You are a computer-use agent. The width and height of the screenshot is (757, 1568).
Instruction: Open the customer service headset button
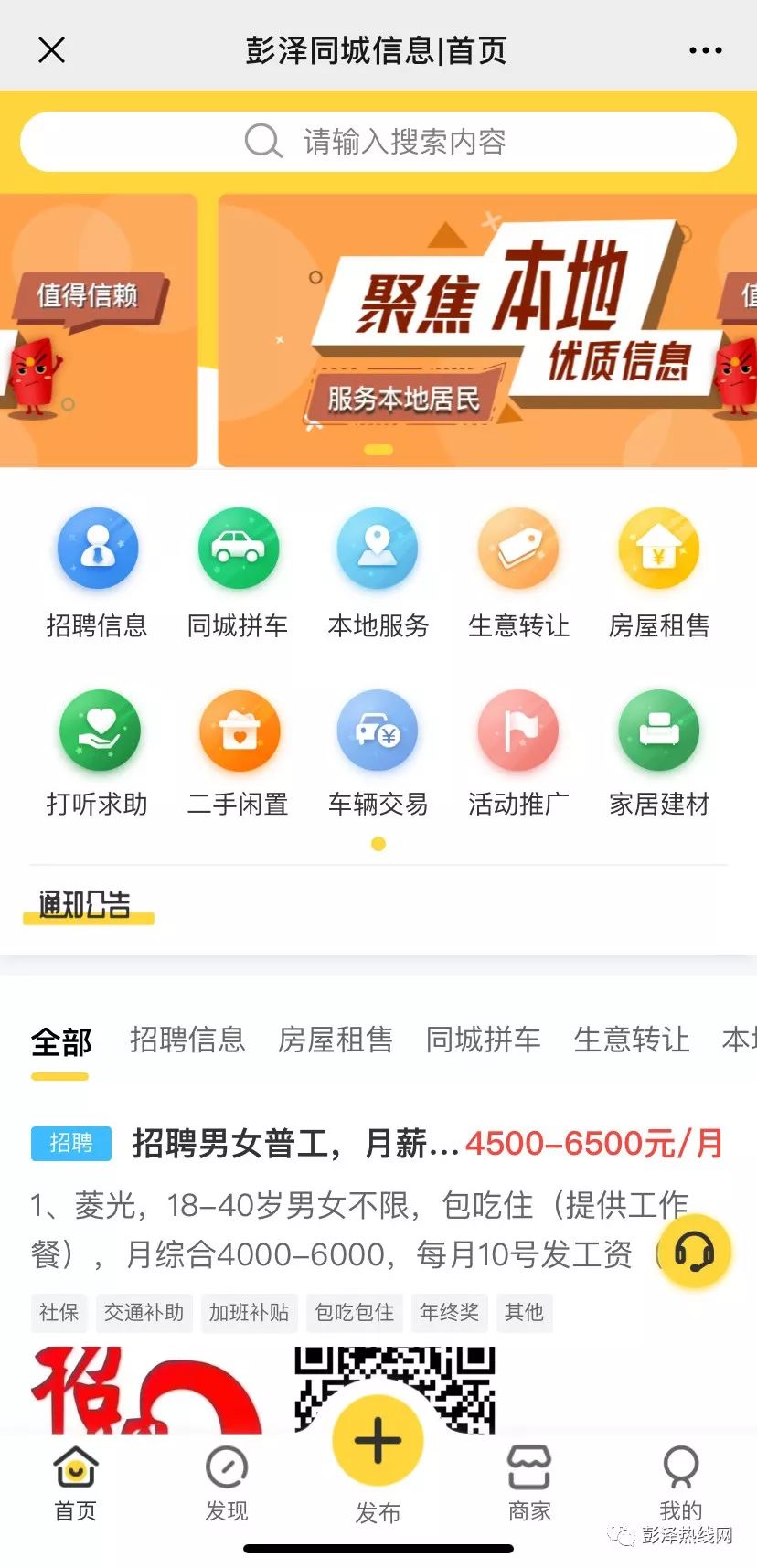pyautogui.click(x=695, y=1251)
